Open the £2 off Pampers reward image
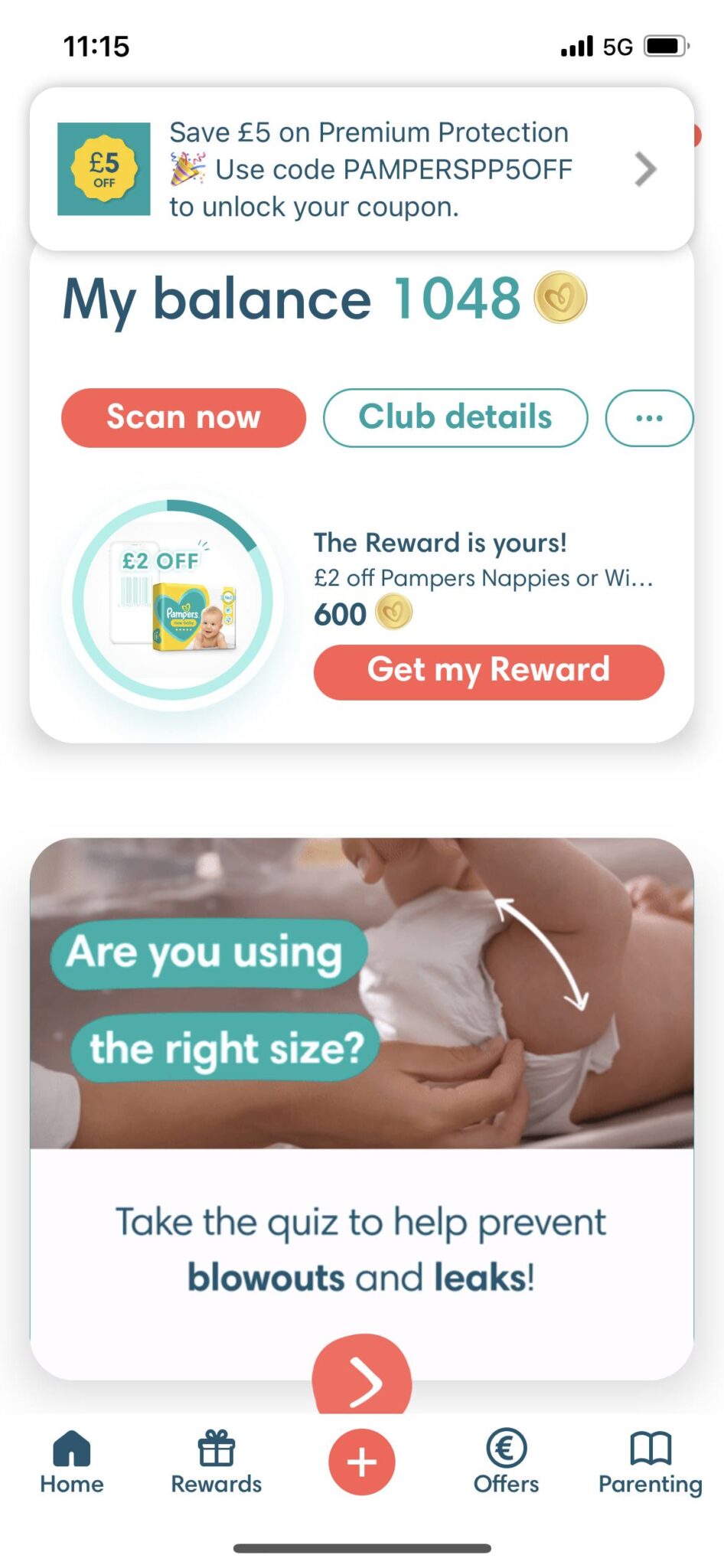This screenshot has width=724, height=1568. pos(173,600)
